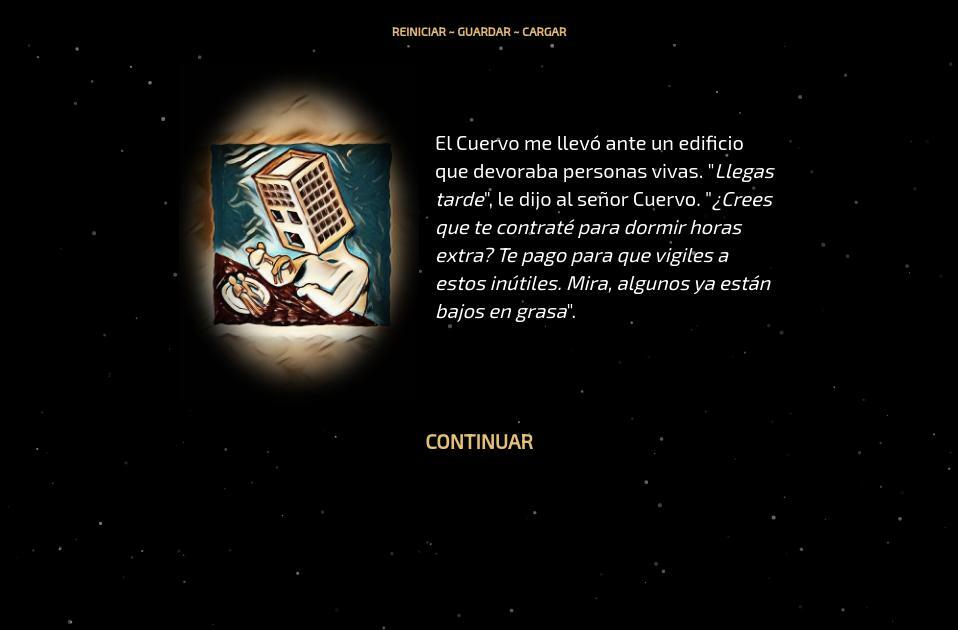Load a saved game via CARGAR
The height and width of the screenshot is (630, 958).
[544, 32]
